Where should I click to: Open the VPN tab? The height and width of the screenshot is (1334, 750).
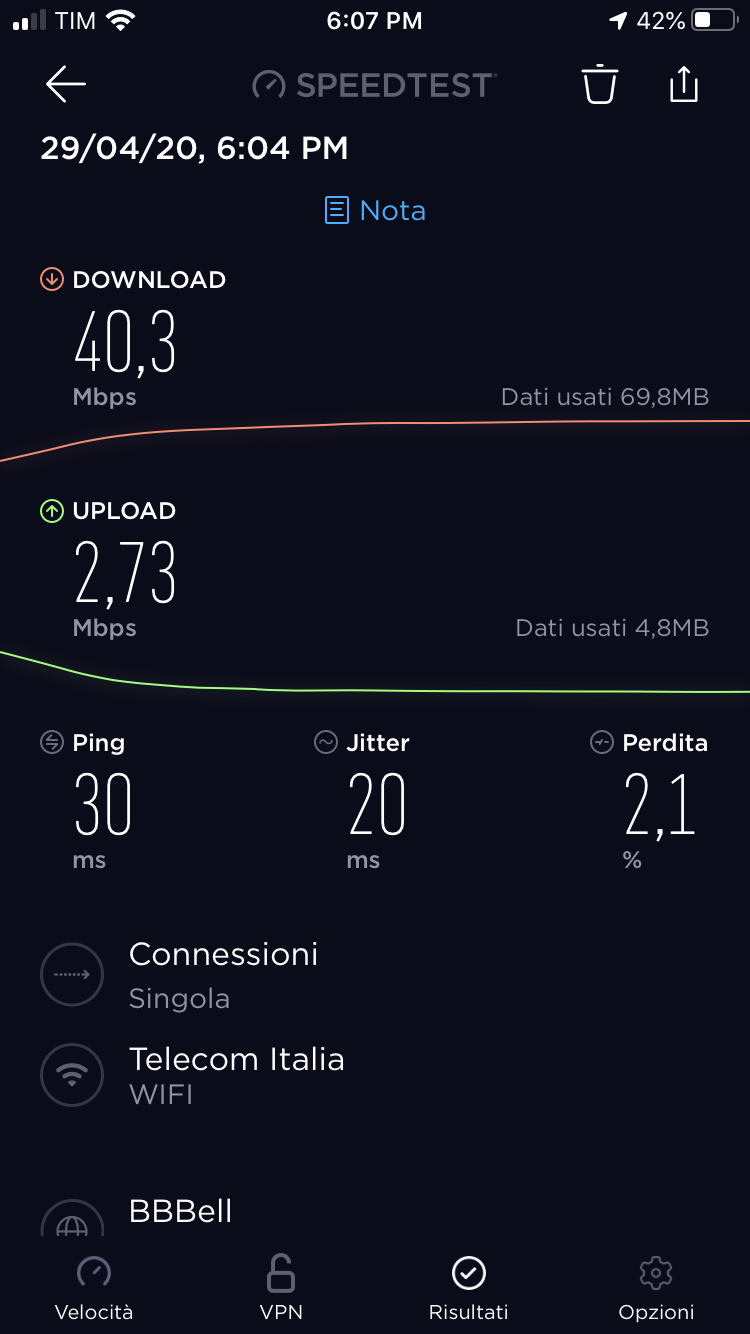[x=281, y=1288]
